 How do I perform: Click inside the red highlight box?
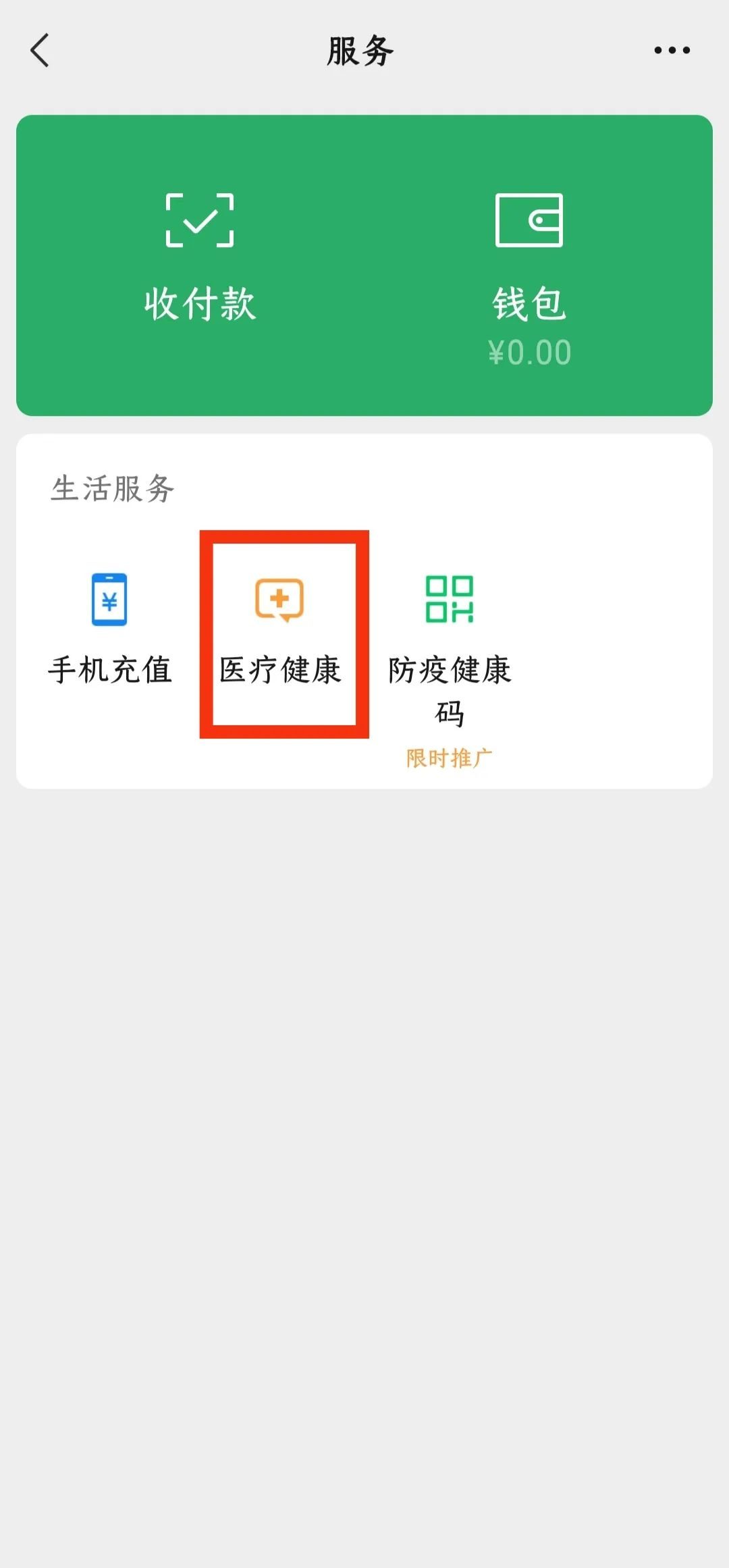(x=283, y=635)
